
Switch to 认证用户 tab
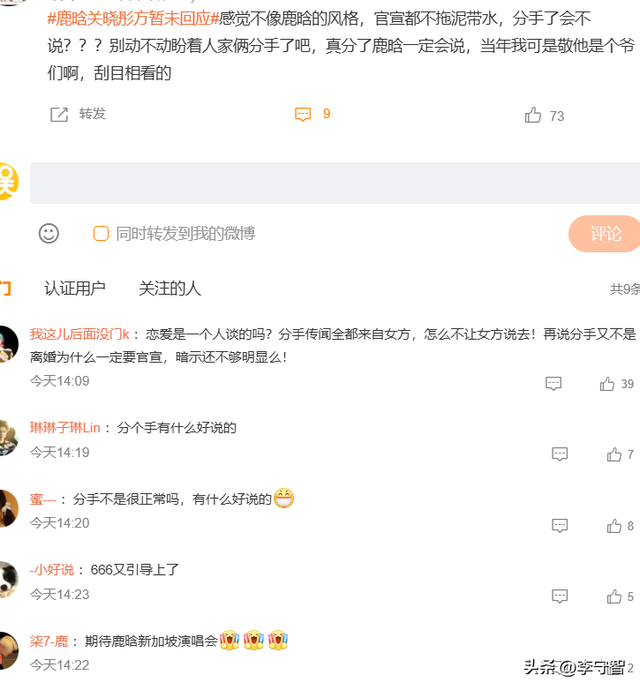[75, 288]
